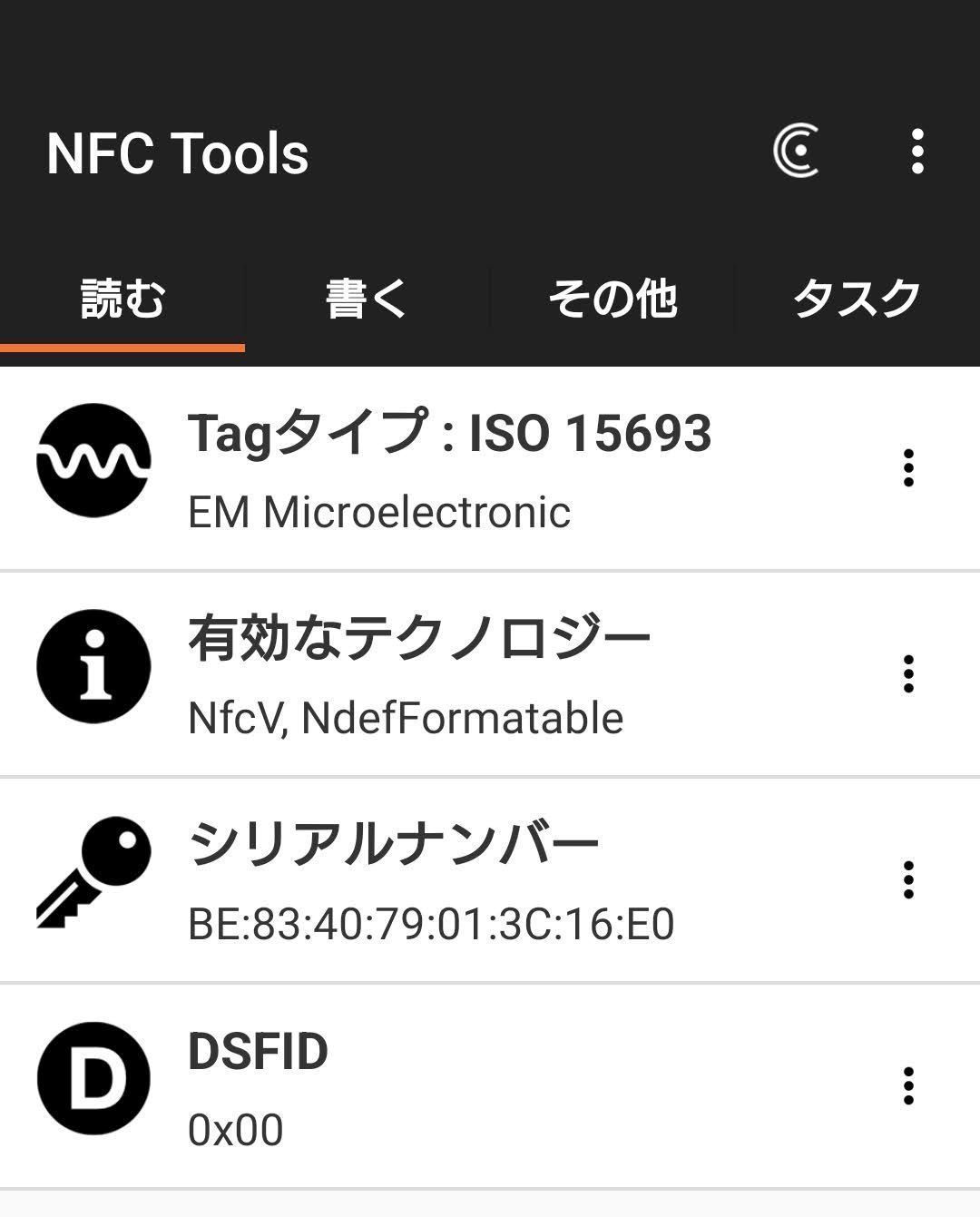Tap the NFC scan icon in app bar
The width and height of the screenshot is (980, 1217).
coord(796,151)
